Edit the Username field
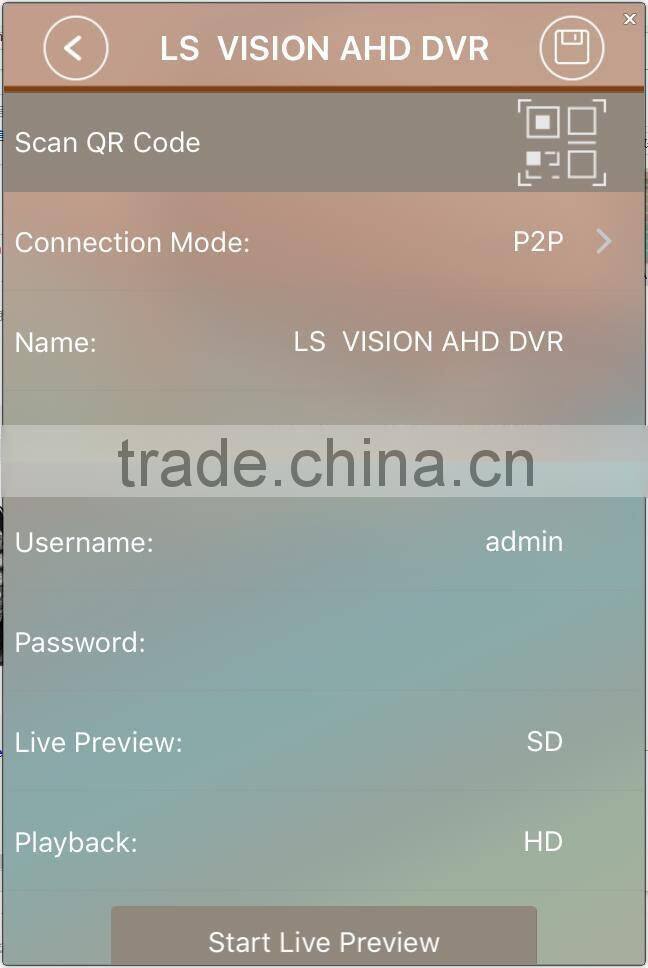 tap(324, 541)
